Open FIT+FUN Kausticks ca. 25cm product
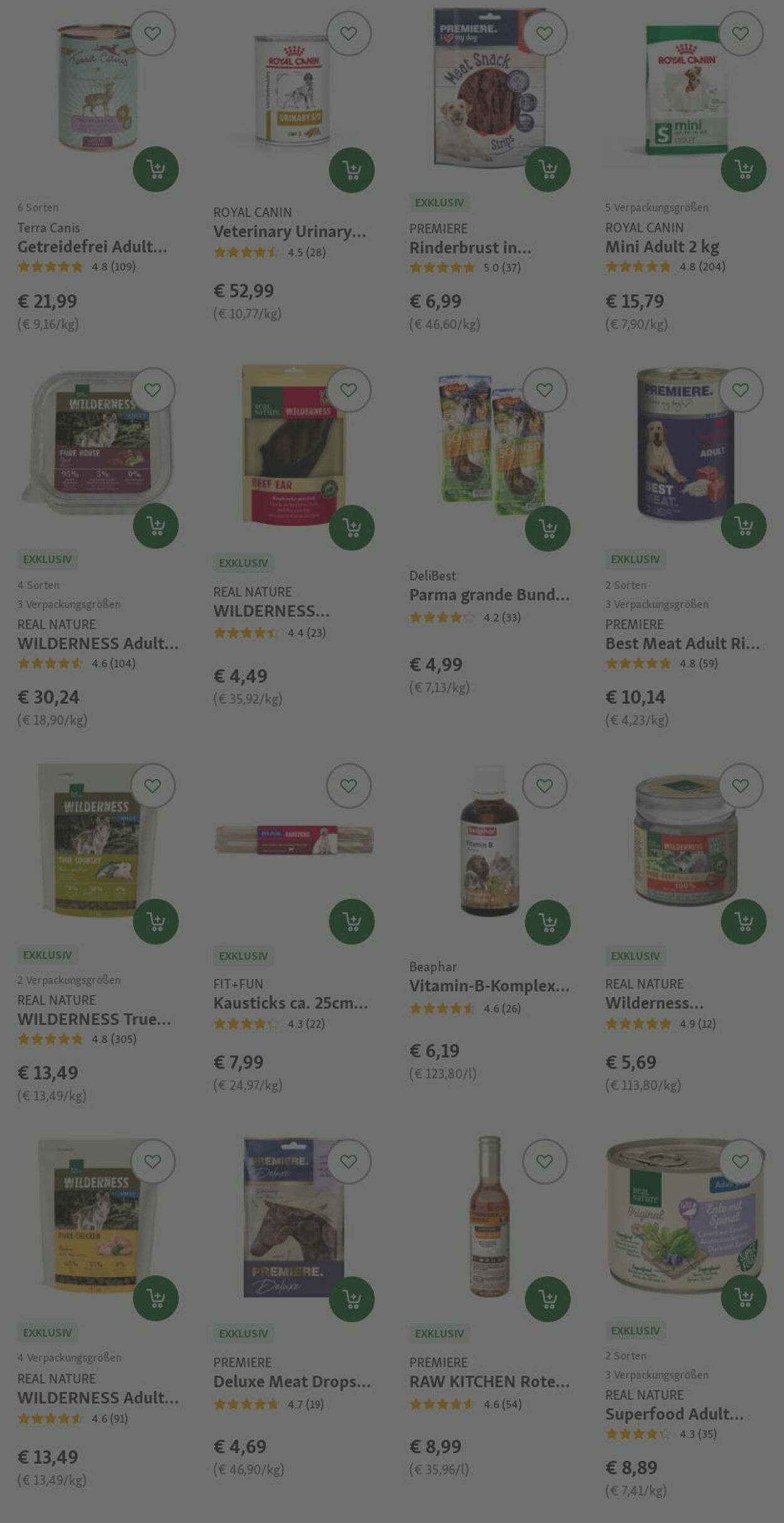This screenshot has width=784, height=1523. [290, 1003]
